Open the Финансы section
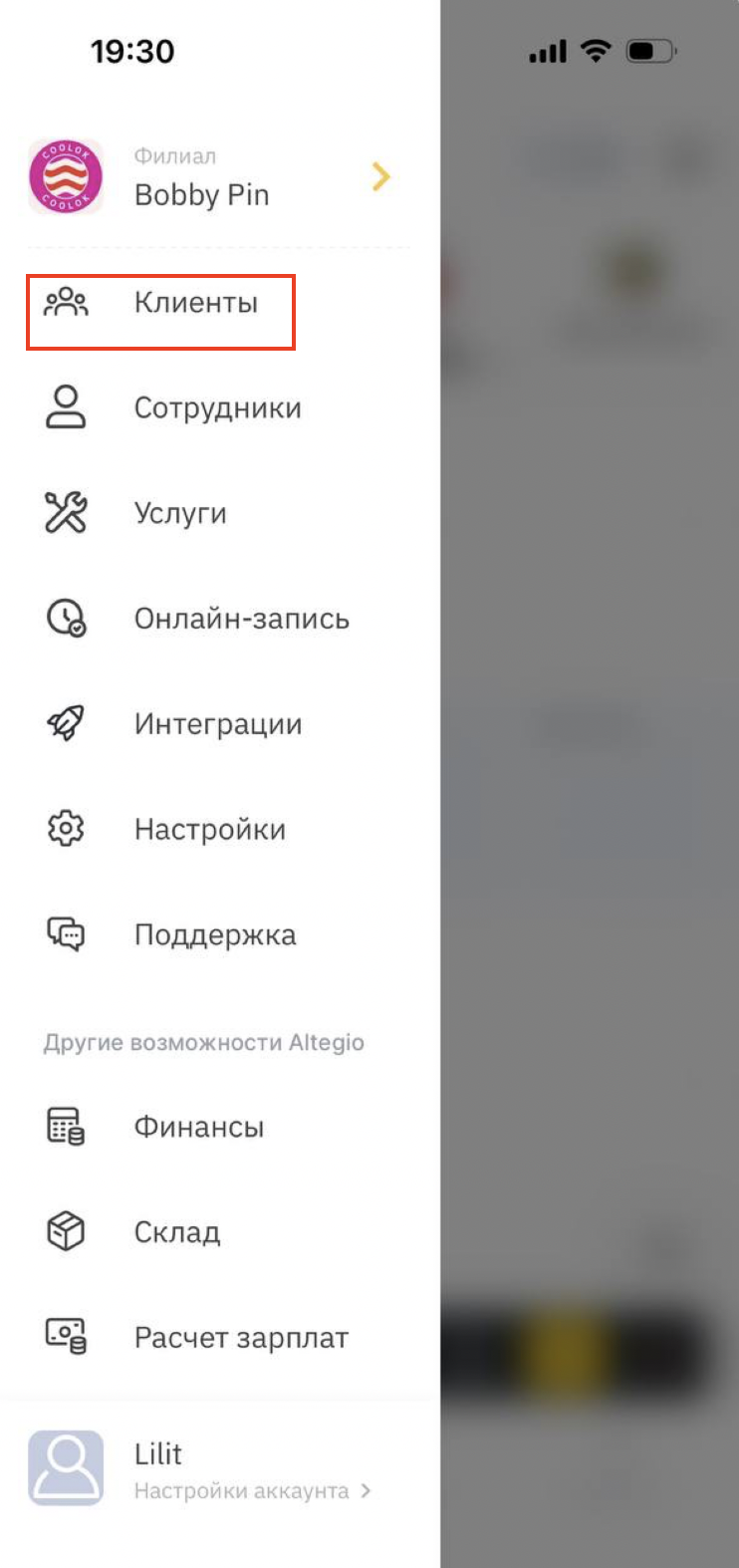Viewport: 739px width, 1568px height. click(x=219, y=1127)
